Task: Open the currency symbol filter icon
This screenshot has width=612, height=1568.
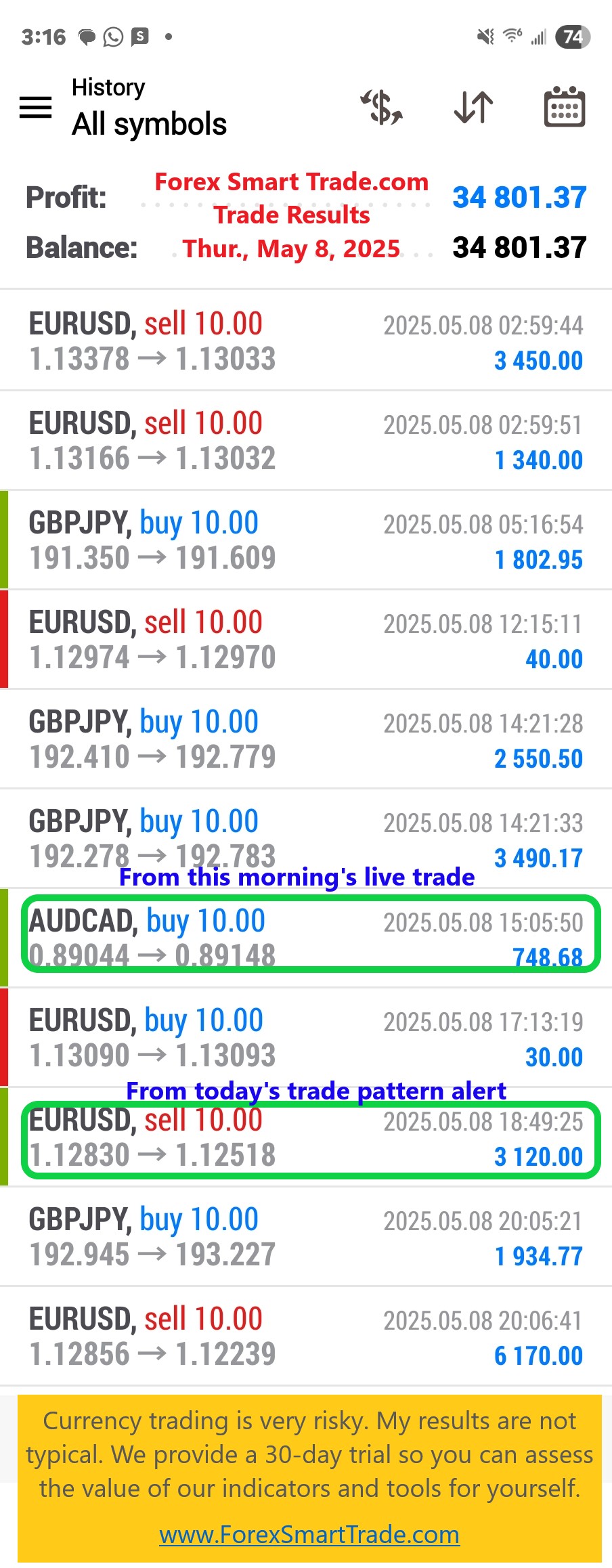Action: pyautogui.click(x=382, y=107)
